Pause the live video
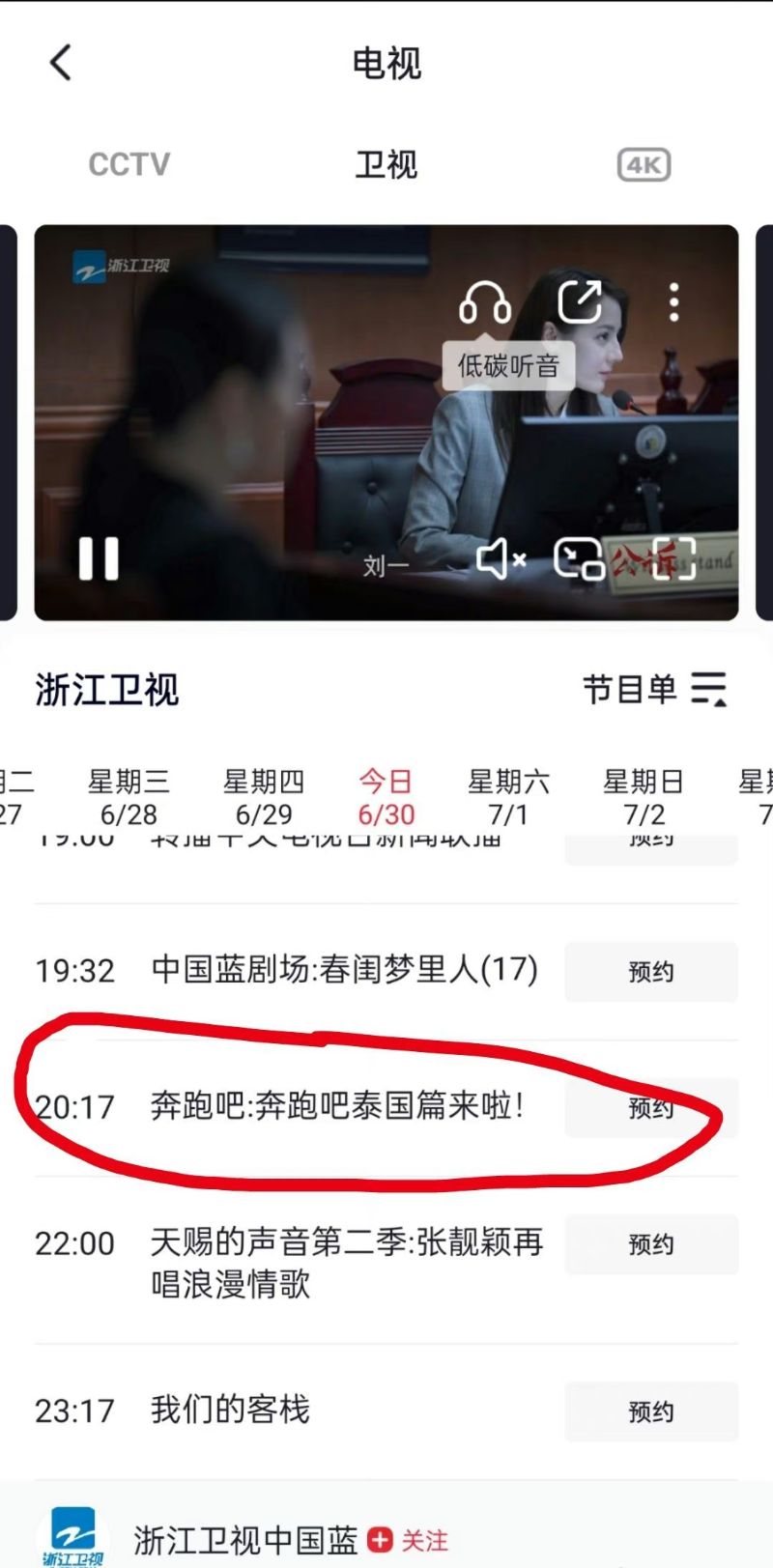Screen dimensions: 773x1568 pos(99,558)
